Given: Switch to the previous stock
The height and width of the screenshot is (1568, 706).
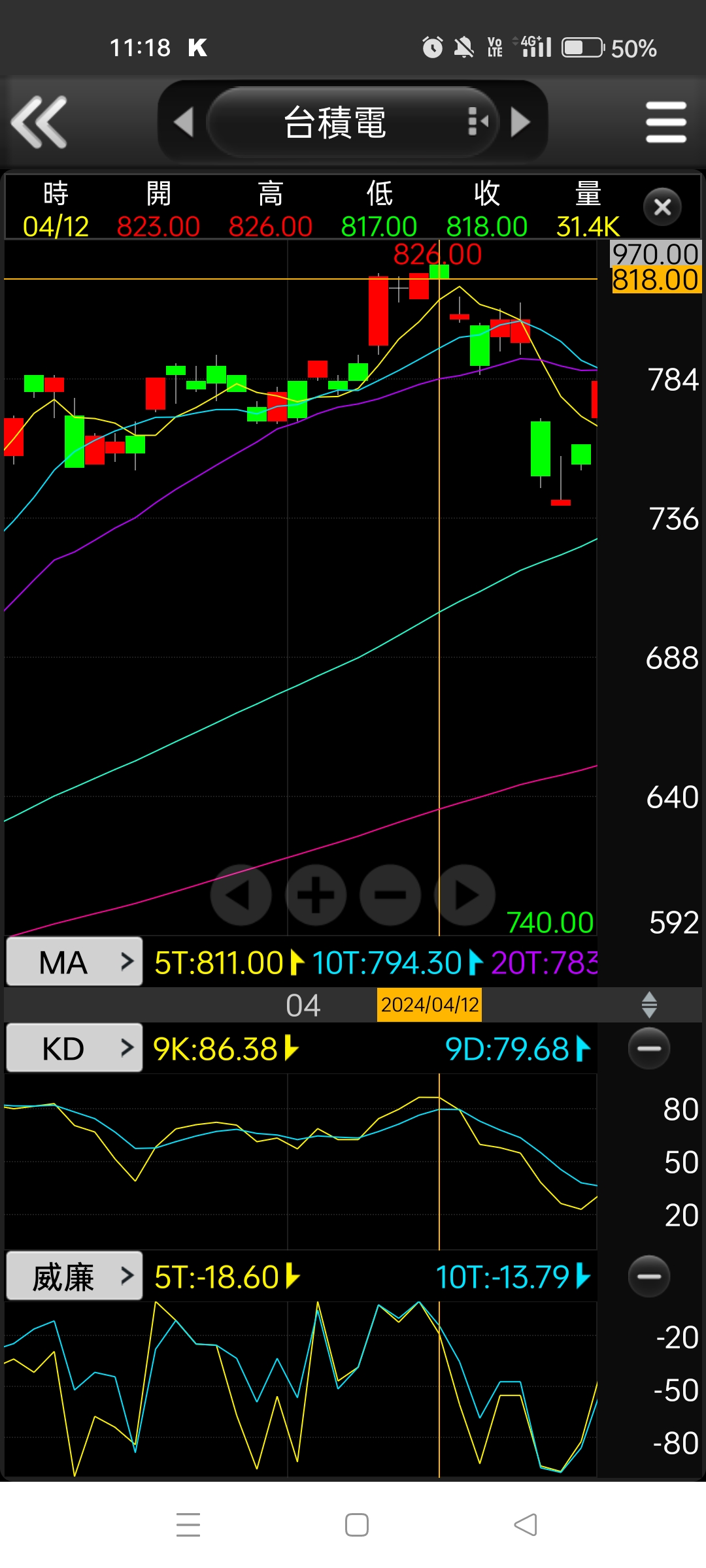Looking at the screenshot, I should click(x=184, y=122).
